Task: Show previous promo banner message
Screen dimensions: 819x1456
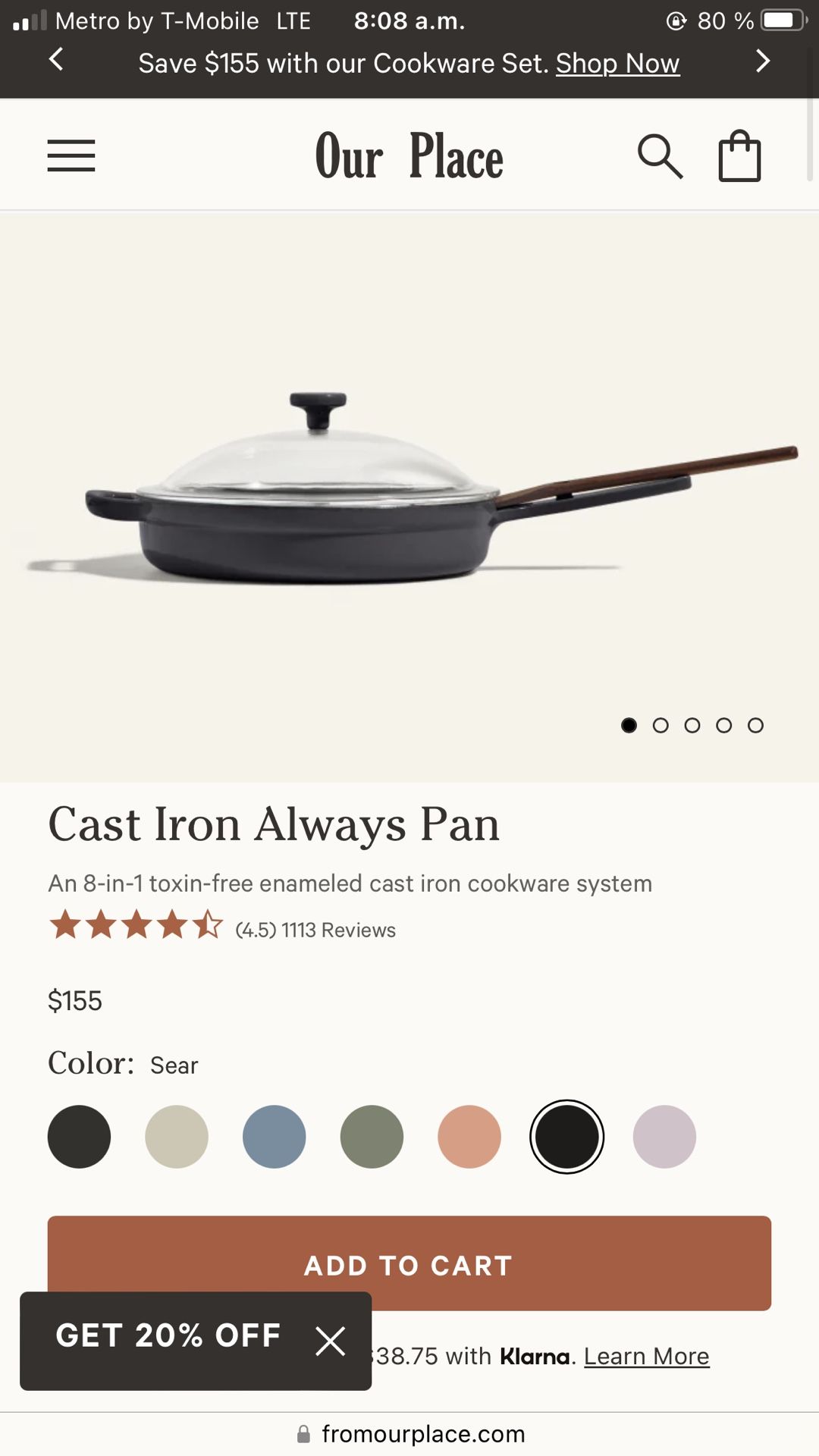Action: point(56,59)
